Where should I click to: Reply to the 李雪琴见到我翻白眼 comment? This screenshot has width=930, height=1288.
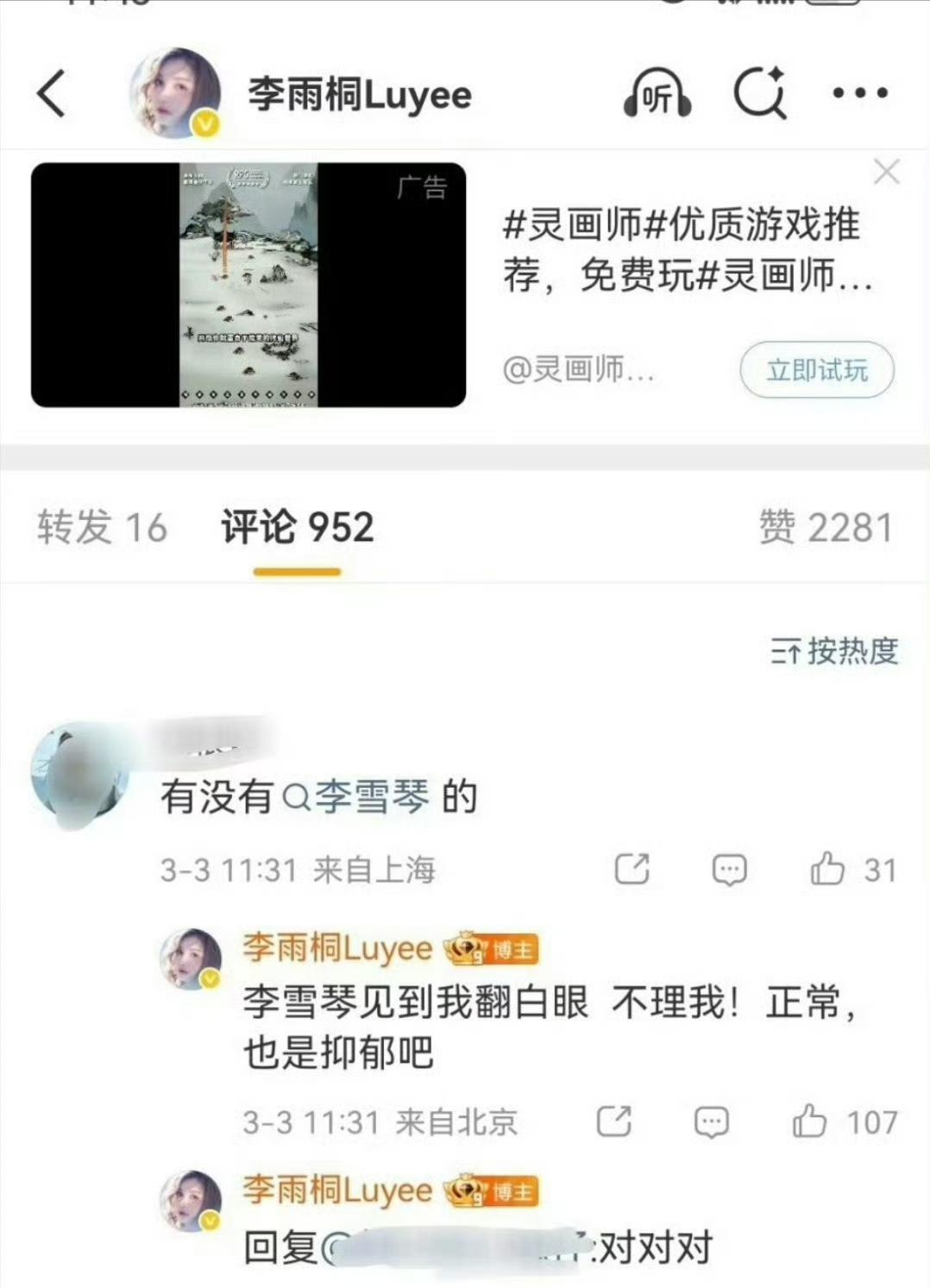coord(712,1122)
